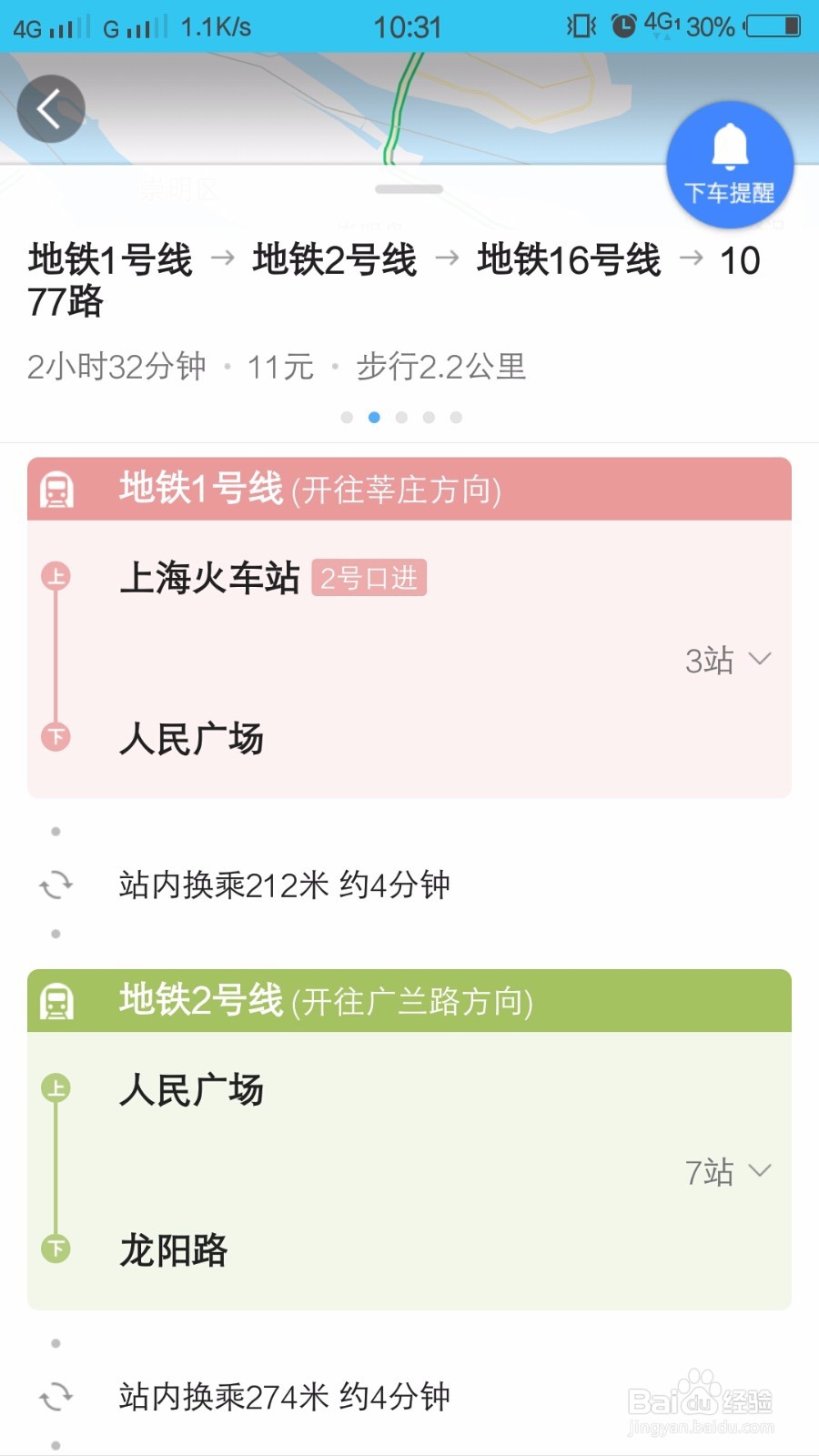Image resolution: width=819 pixels, height=1456 pixels.
Task: Select the fourth route page dot
Action: point(429,417)
